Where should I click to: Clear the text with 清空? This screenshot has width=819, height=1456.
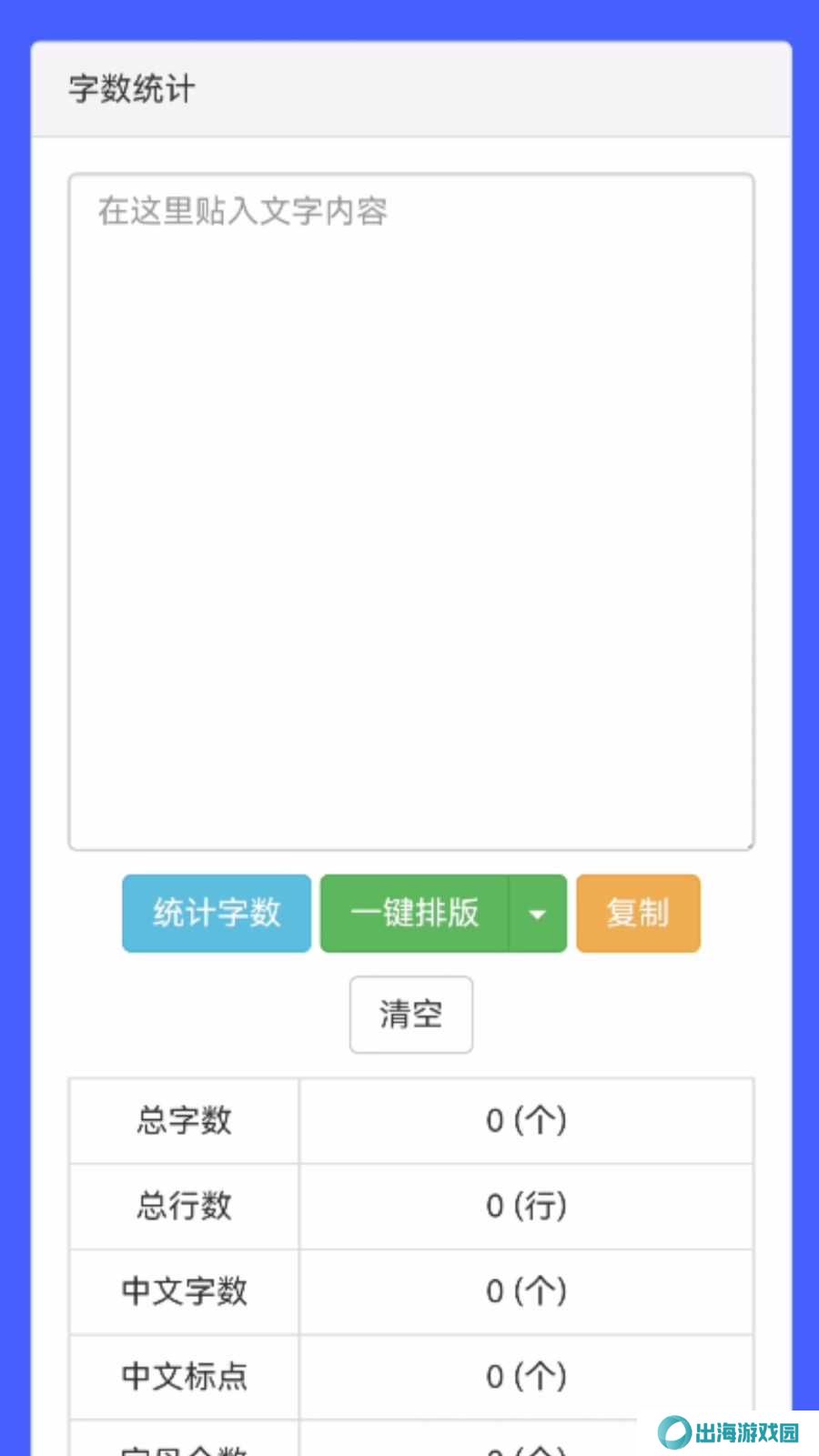(411, 1015)
